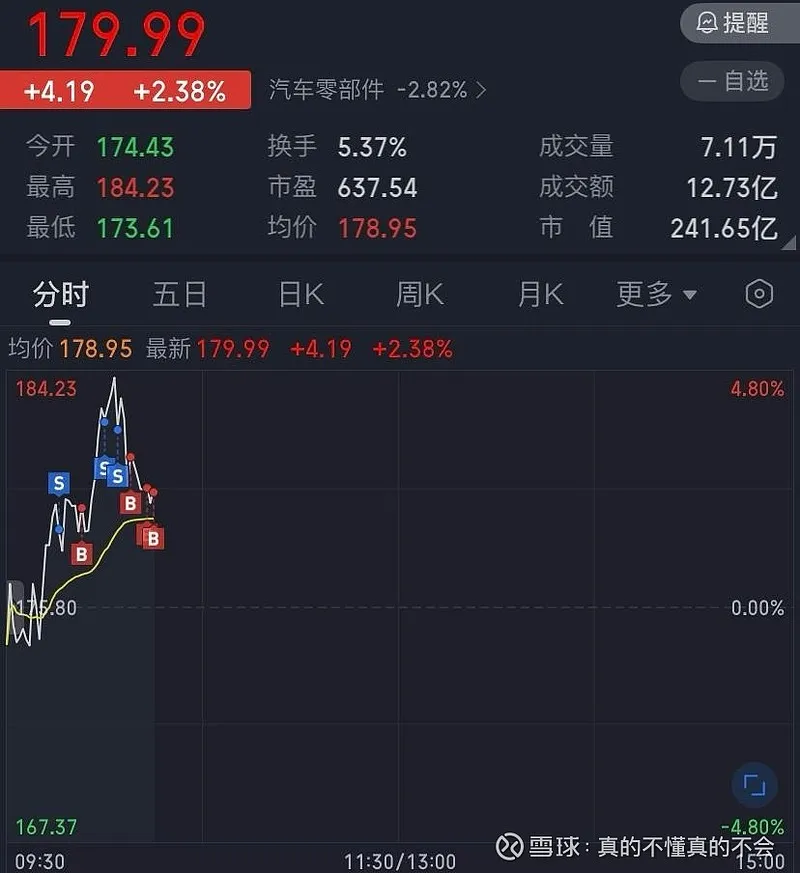Switch to the 五日 chart tab

coord(180,294)
